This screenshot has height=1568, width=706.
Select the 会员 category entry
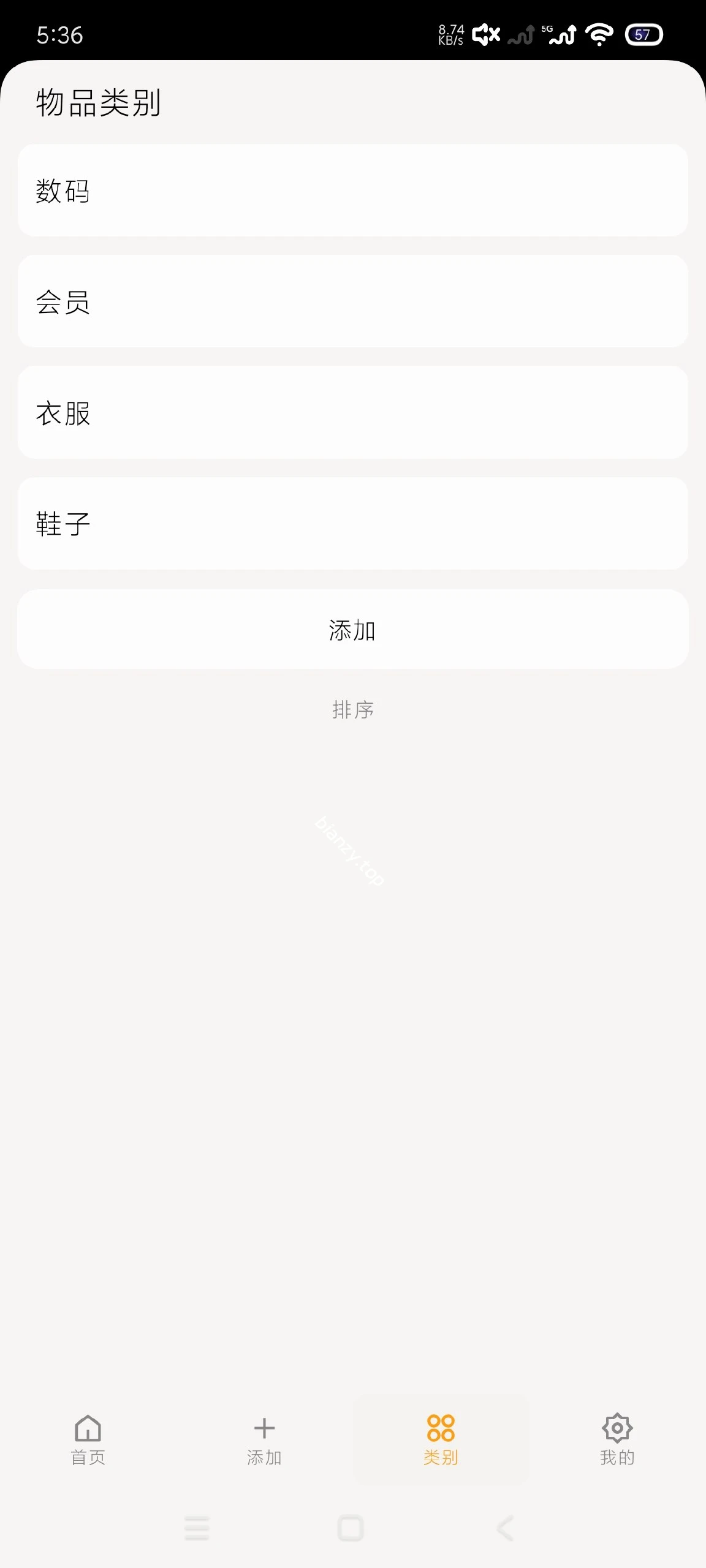pyautogui.click(x=353, y=301)
